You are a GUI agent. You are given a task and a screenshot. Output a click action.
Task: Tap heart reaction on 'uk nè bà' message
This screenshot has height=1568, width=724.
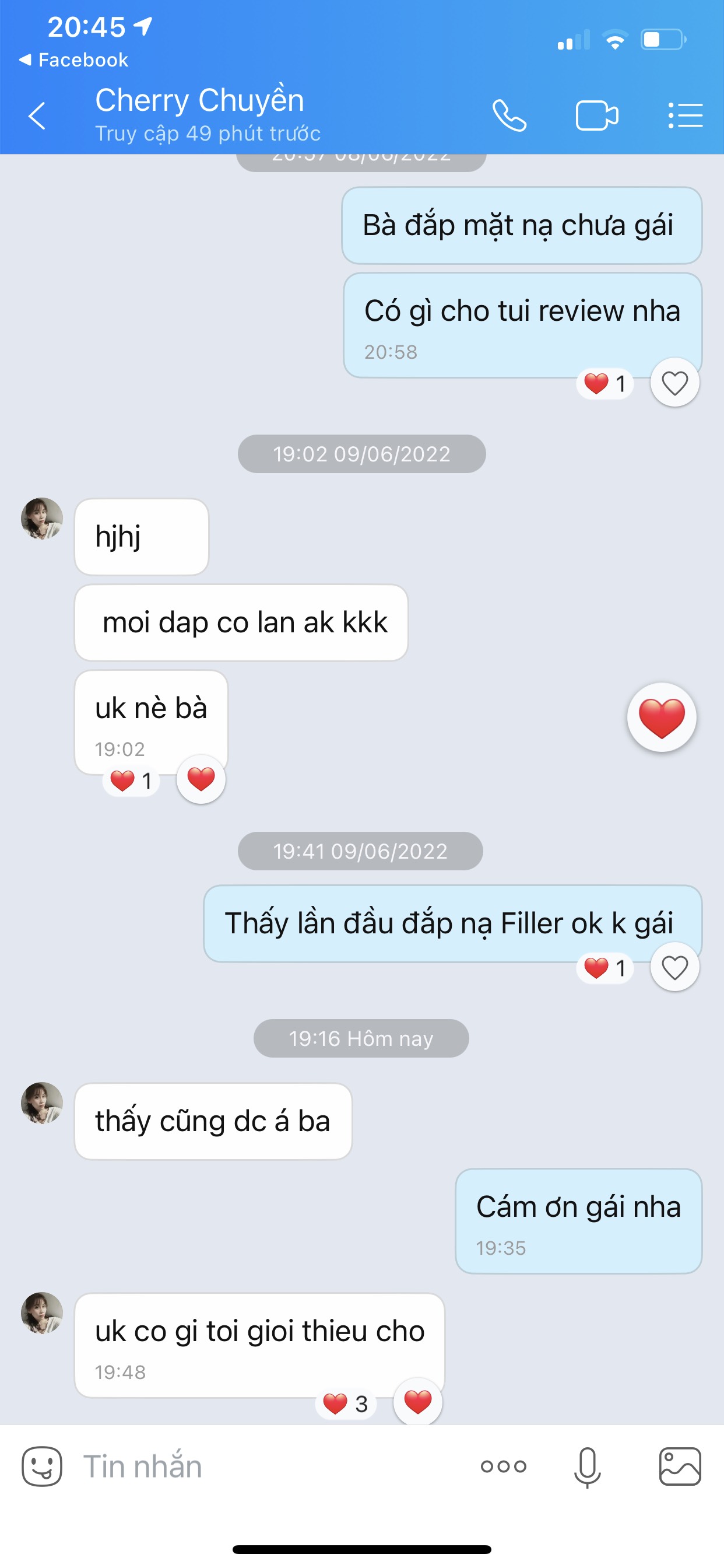[x=201, y=779]
